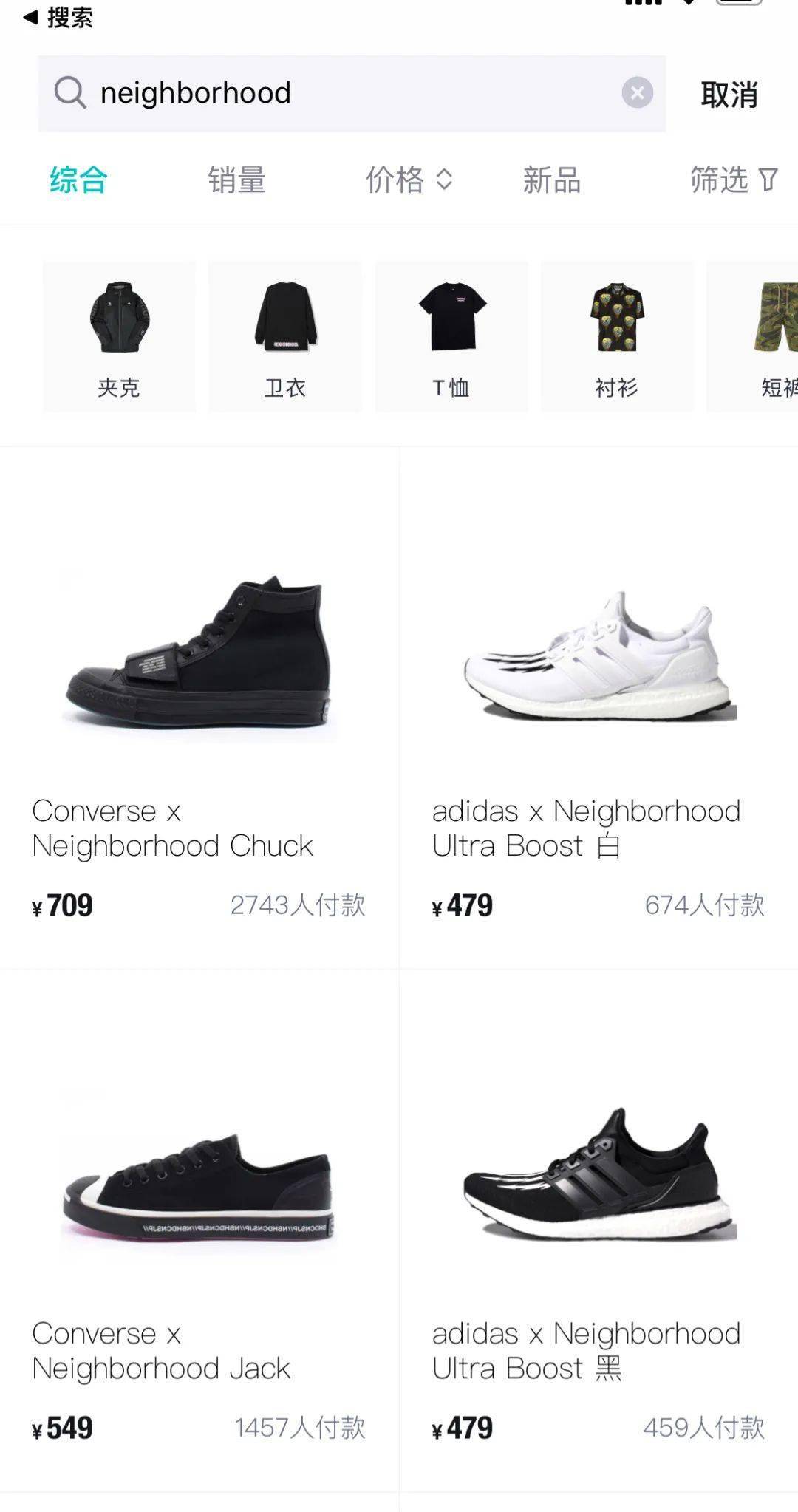Tap the neighborhood search input field
798x1512 pixels.
click(296, 92)
